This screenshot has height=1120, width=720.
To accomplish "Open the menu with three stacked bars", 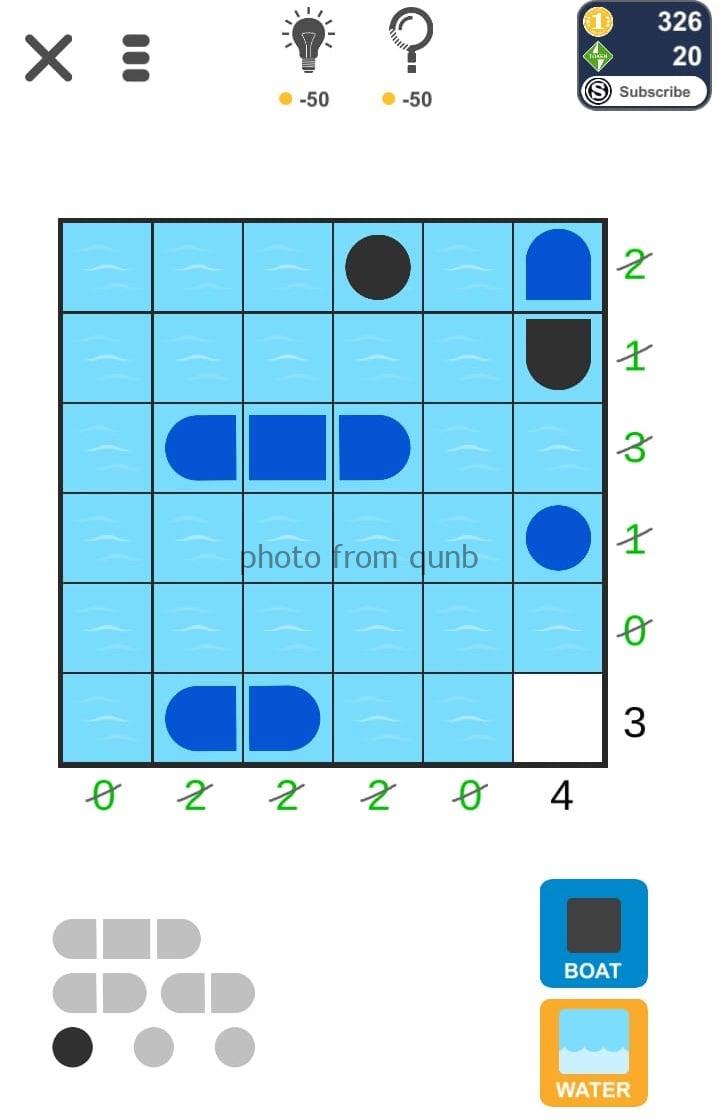I will 136,58.
